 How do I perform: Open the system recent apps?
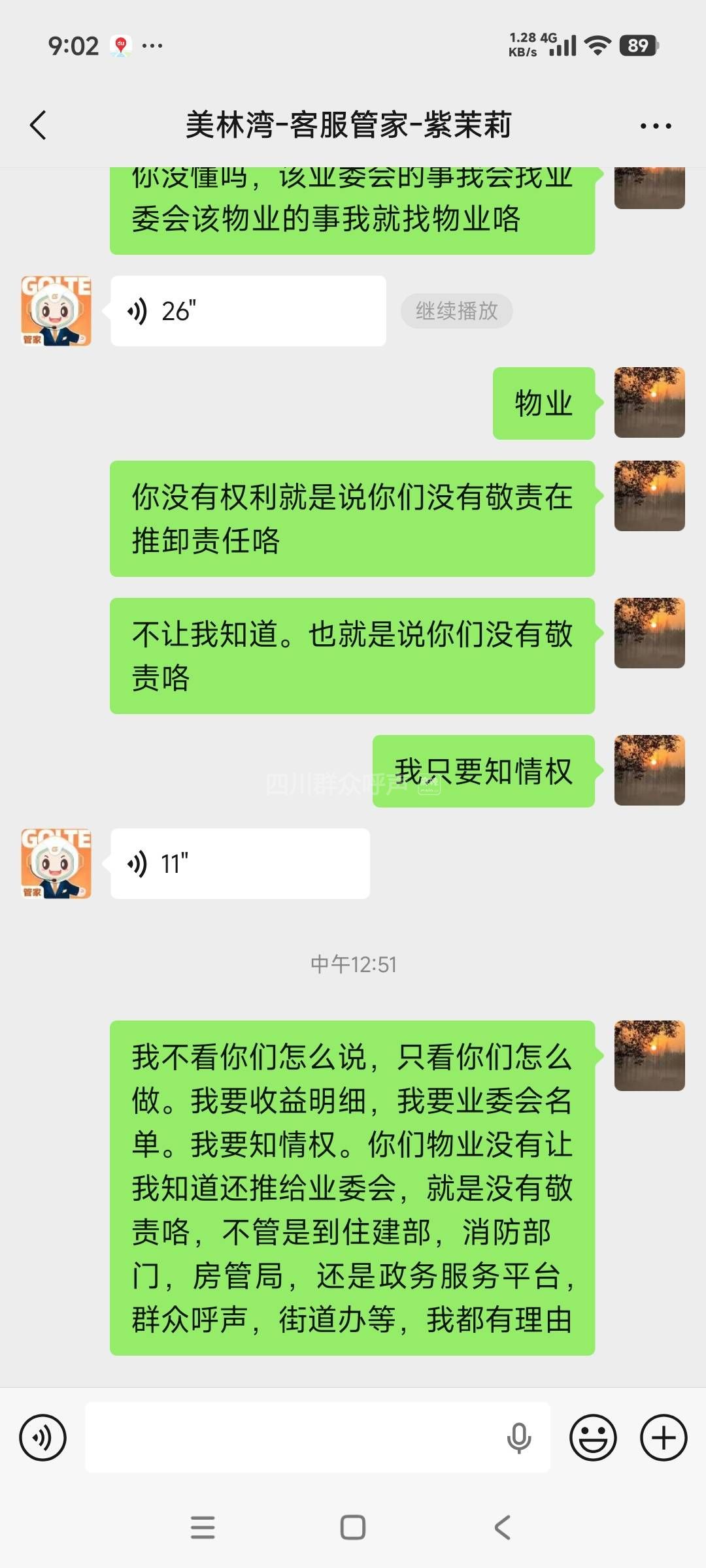point(203,1527)
